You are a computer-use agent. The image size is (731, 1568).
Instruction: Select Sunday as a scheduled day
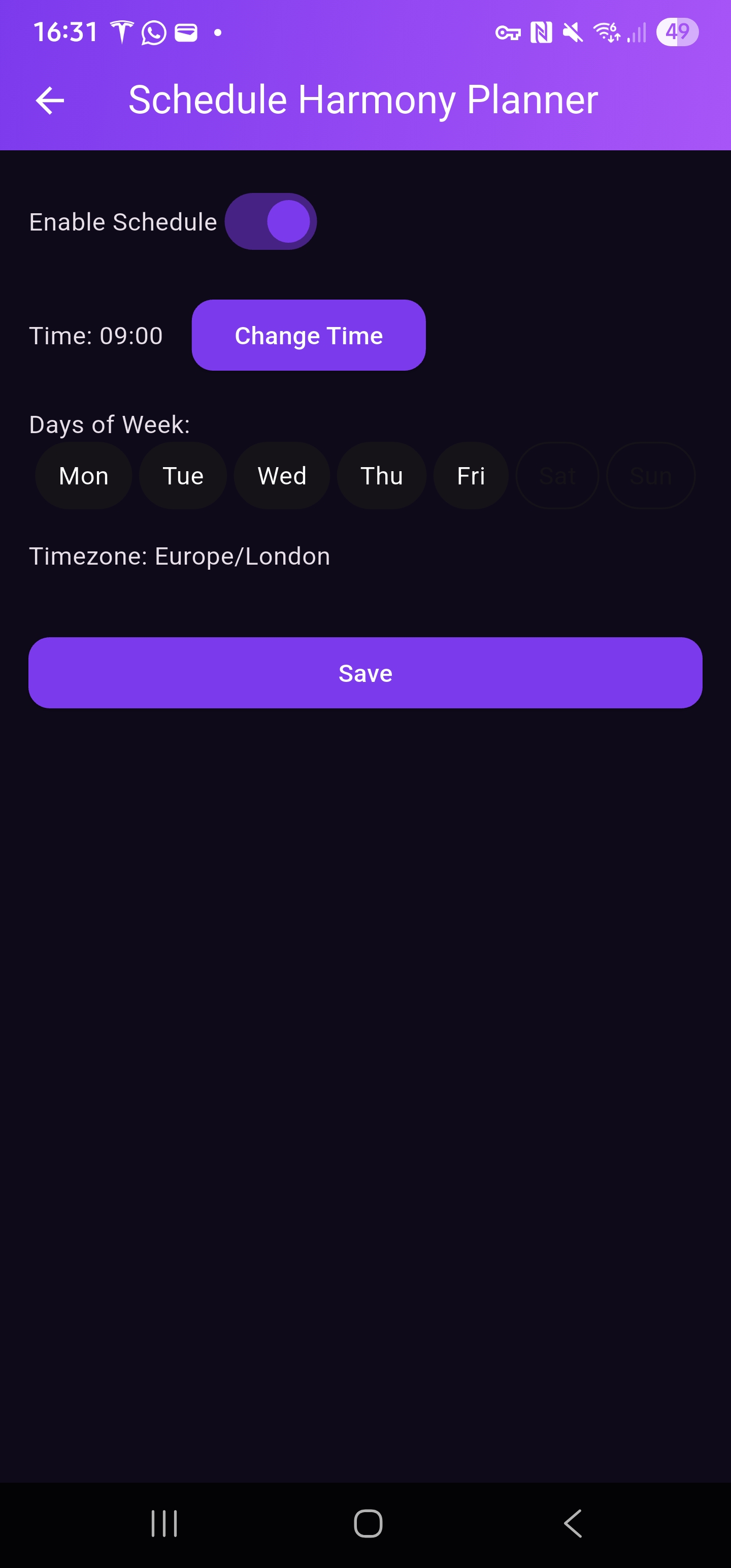pyautogui.click(x=650, y=475)
